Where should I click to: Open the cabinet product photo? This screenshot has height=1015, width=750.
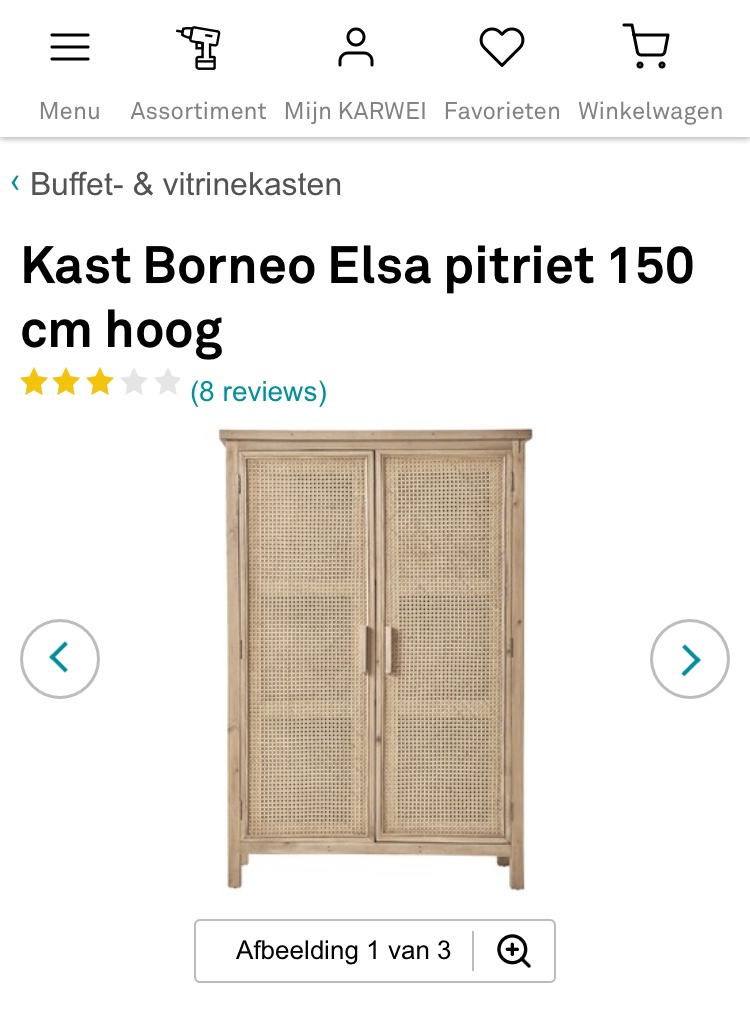click(x=375, y=658)
